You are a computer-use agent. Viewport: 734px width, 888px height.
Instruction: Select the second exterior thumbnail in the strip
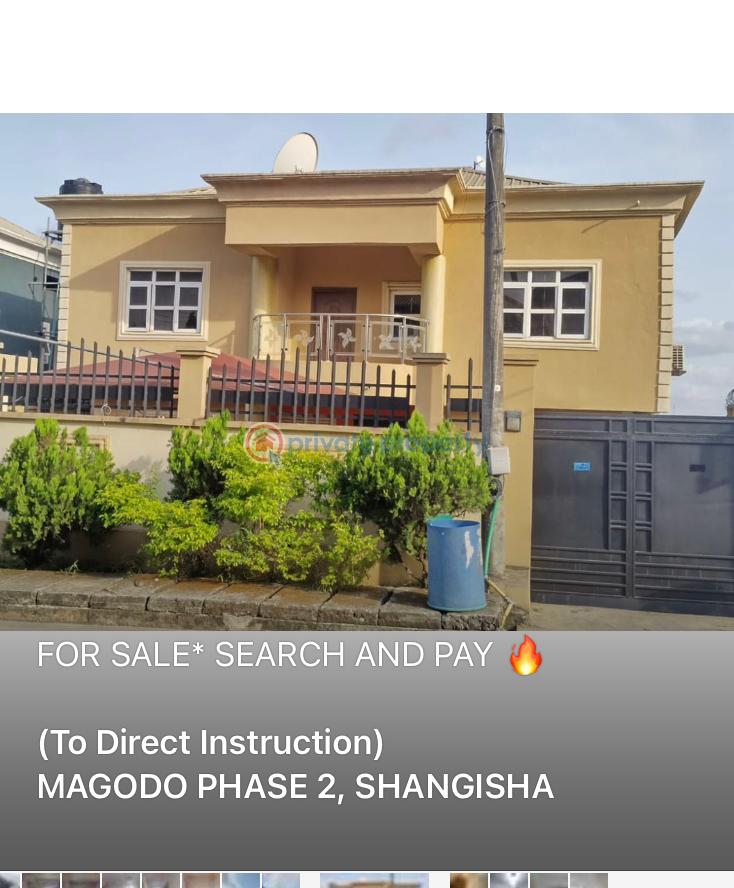tap(82, 881)
